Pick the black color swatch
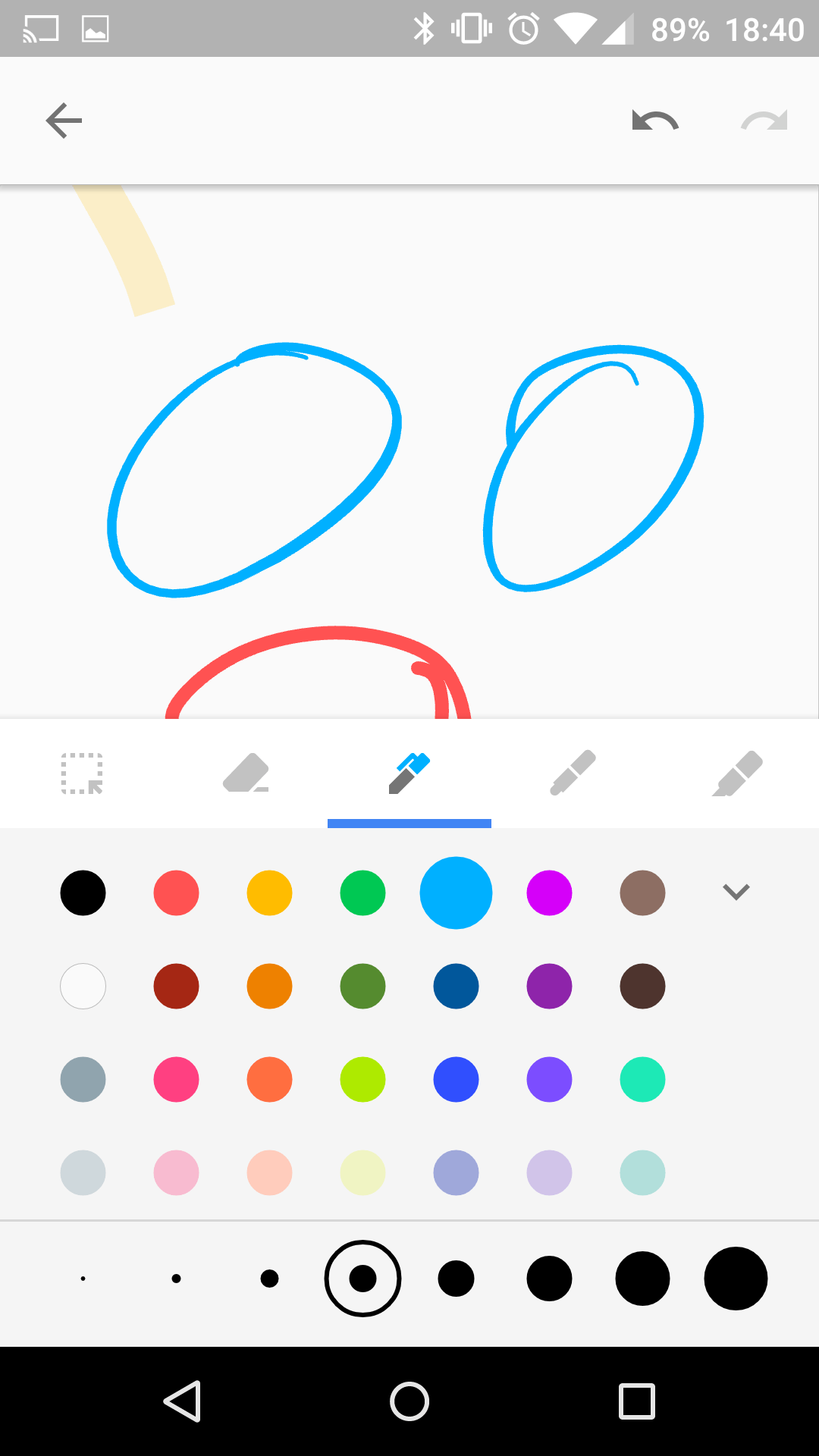819x1456 pixels. coord(83,893)
